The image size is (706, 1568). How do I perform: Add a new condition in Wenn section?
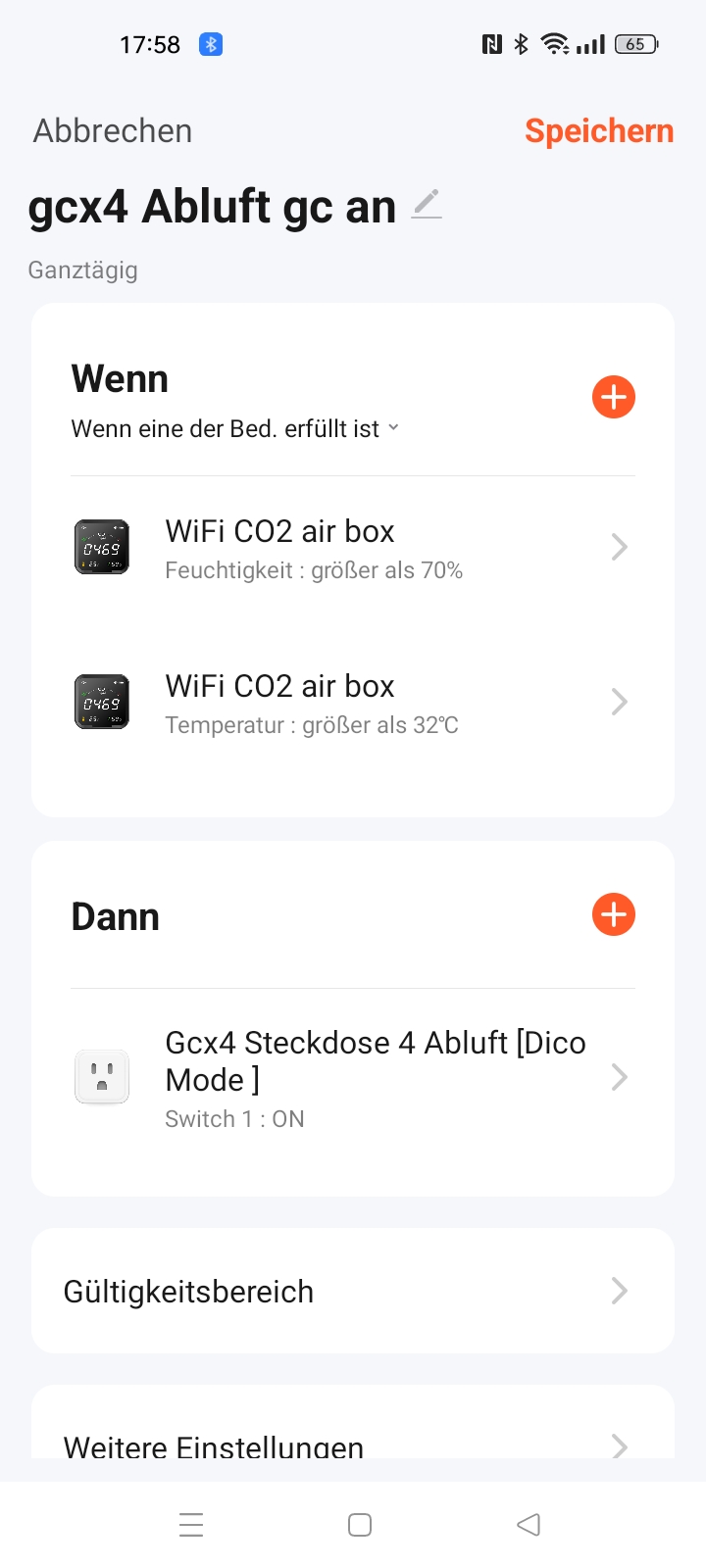click(x=614, y=397)
